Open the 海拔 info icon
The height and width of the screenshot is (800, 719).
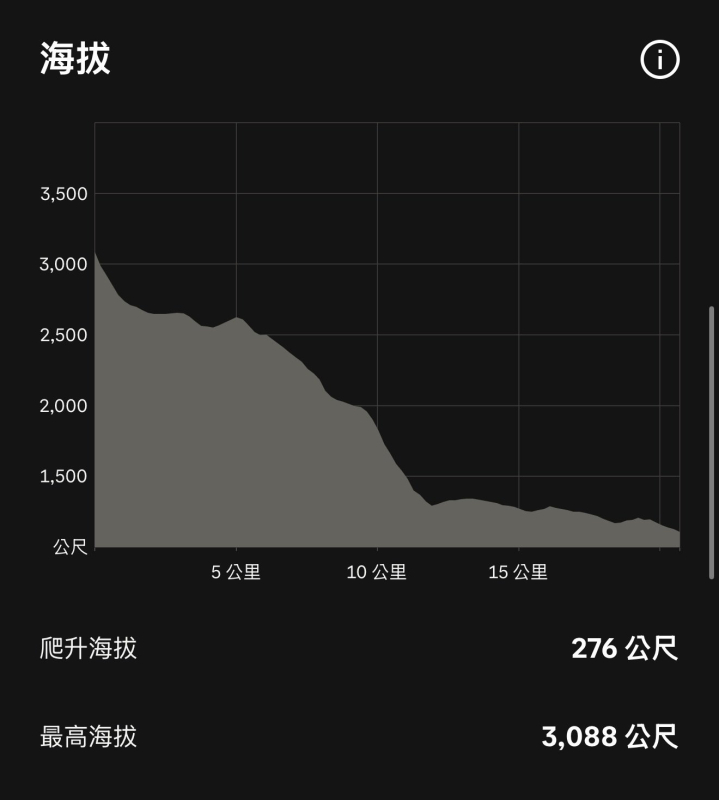point(659,60)
